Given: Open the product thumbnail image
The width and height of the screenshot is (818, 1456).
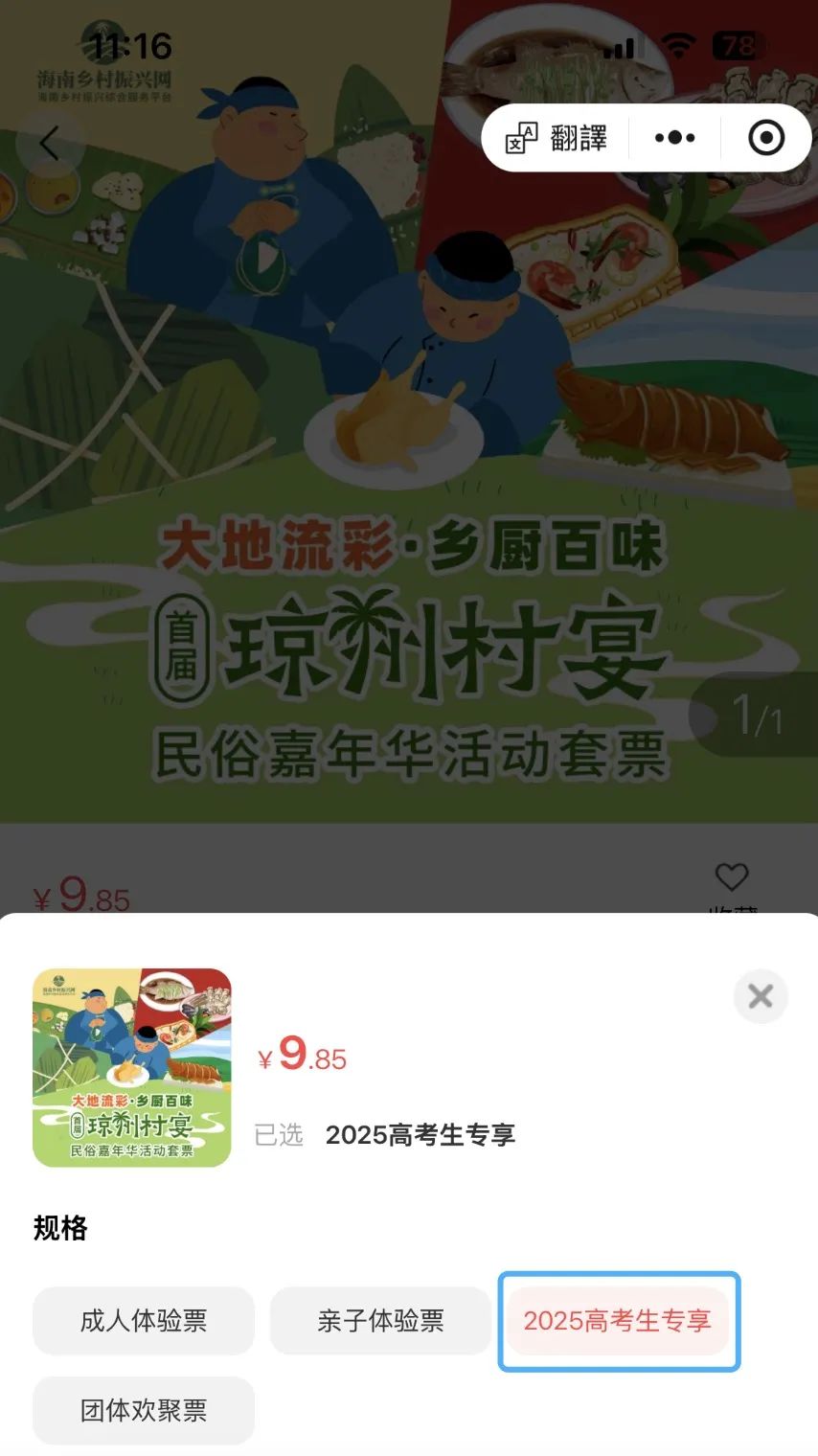Looking at the screenshot, I should click(132, 1067).
